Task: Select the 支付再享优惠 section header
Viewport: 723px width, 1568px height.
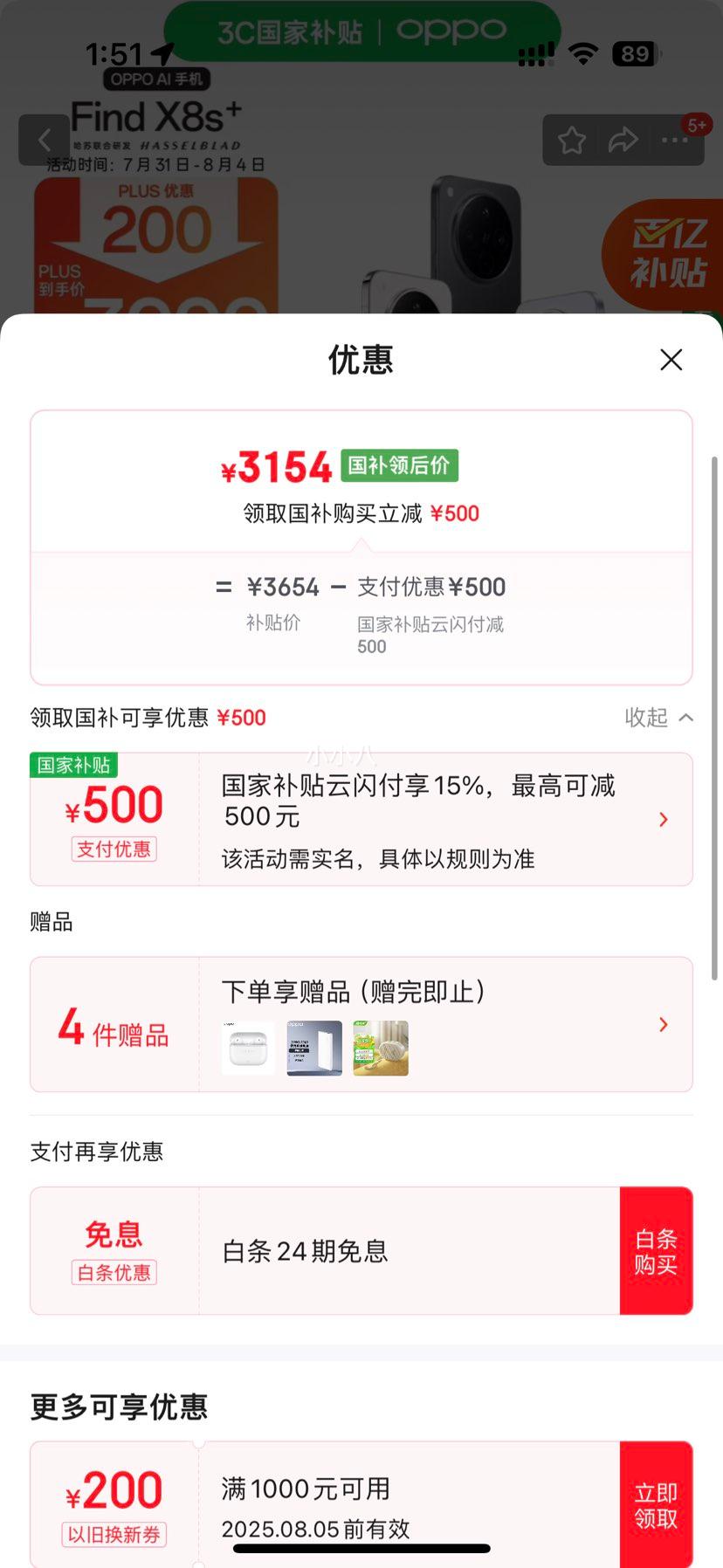Action: pos(96,1152)
